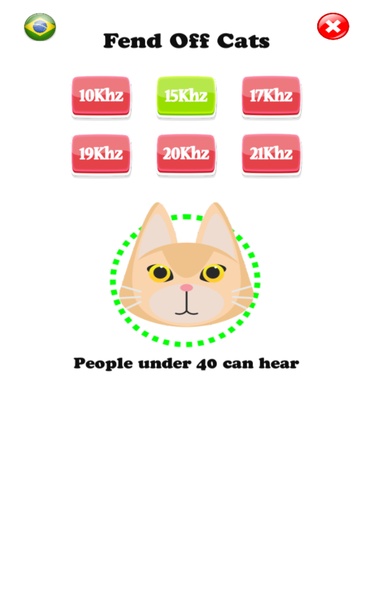This screenshot has height=600, width=375.
Task: Select the 21Khz frequency
Action: pos(271,154)
